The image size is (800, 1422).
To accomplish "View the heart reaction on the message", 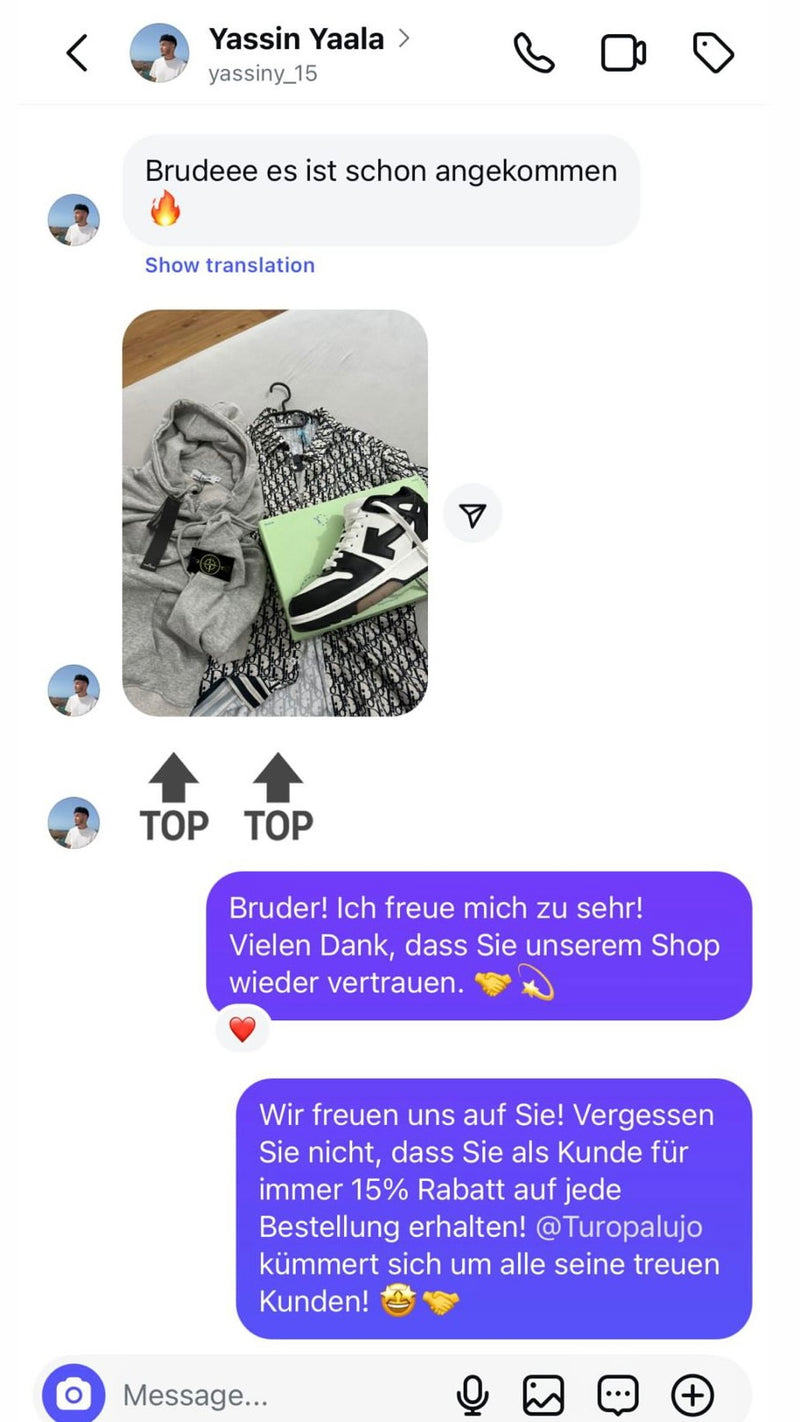I will pyautogui.click(x=242, y=1029).
